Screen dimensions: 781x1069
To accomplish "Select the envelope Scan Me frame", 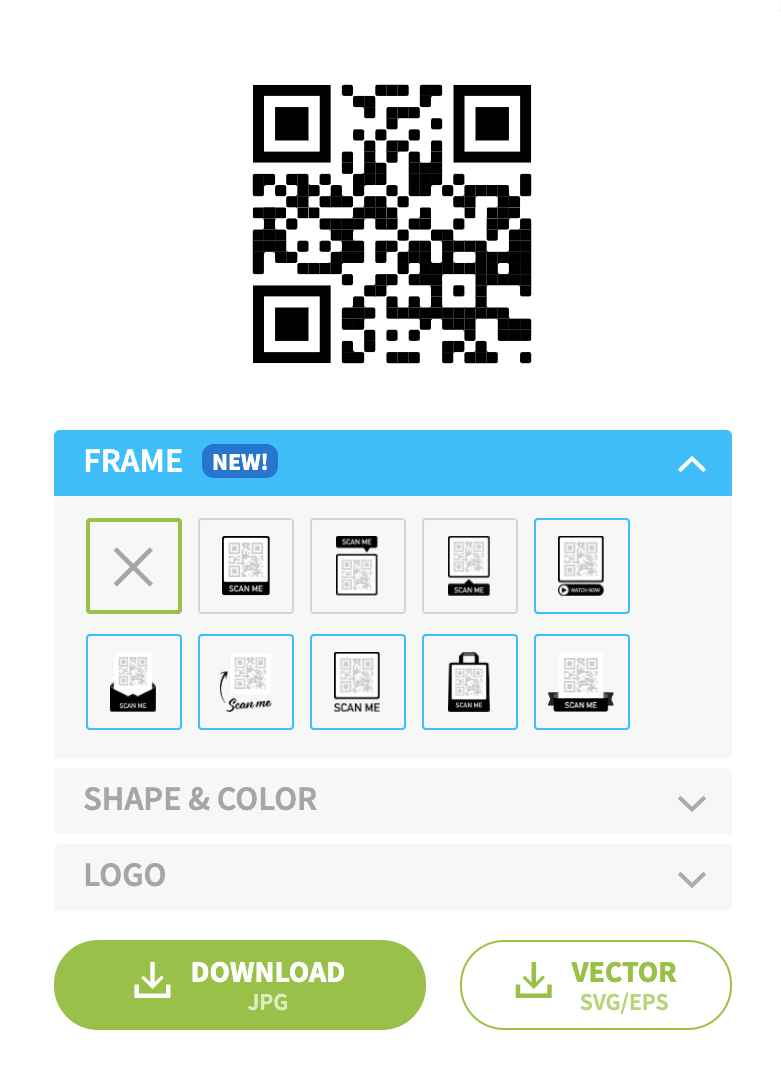I will pyautogui.click(x=134, y=682).
